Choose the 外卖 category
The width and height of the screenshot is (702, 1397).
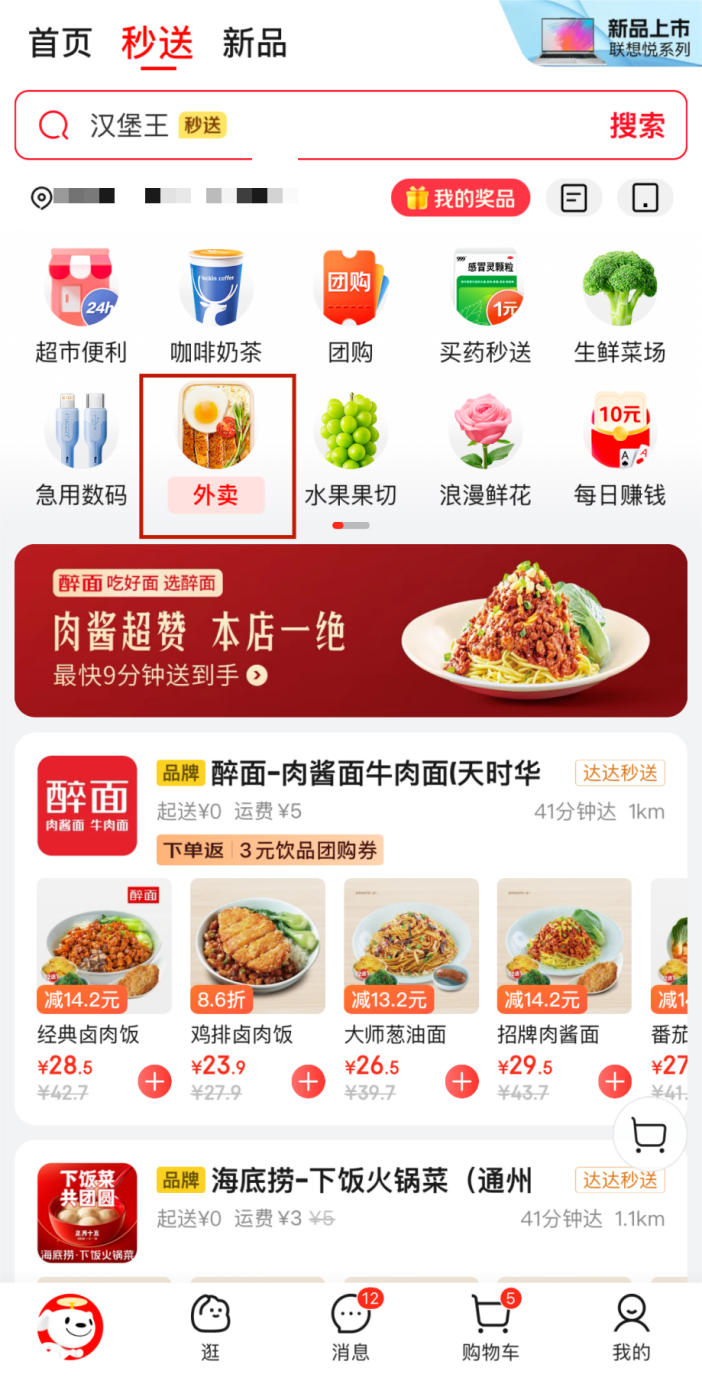(216, 453)
